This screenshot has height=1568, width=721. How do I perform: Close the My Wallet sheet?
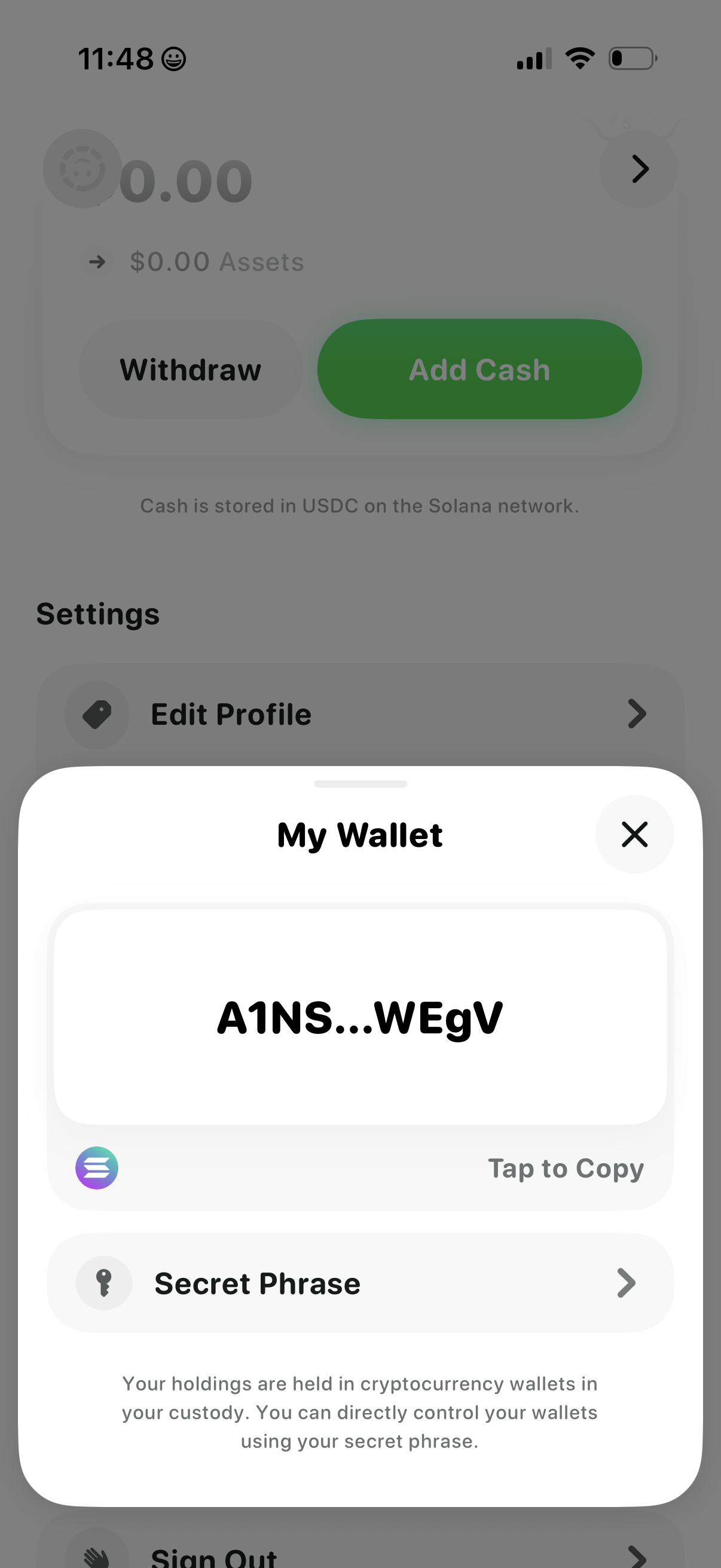pyautogui.click(x=634, y=834)
